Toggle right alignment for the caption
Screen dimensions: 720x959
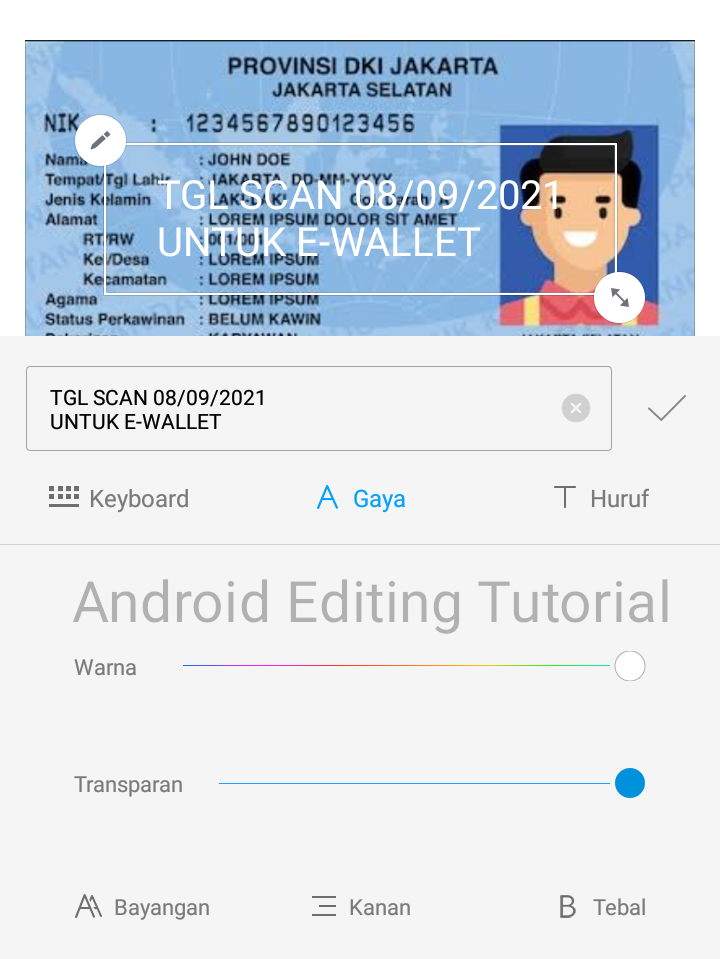361,907
